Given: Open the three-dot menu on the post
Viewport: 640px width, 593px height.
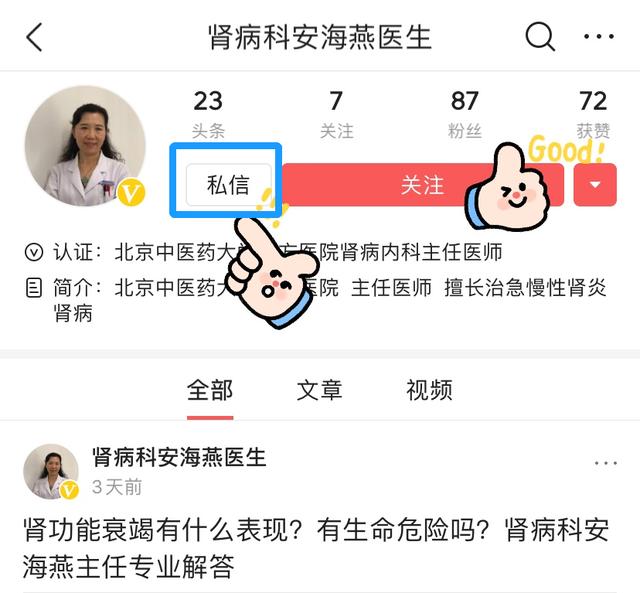Looking at the screenshot, I should pos(606,464).
